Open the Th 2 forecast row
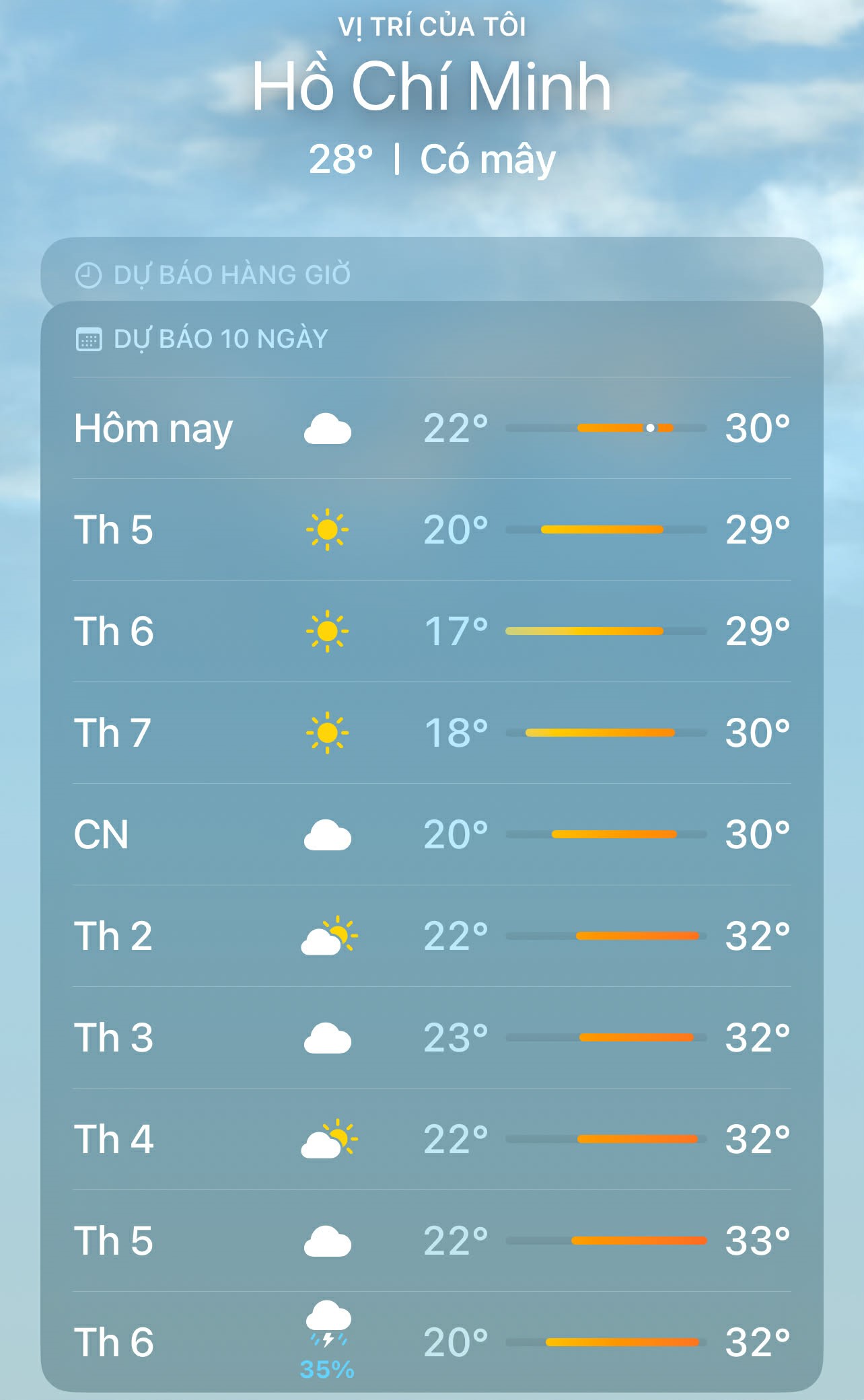 point(431,936)
